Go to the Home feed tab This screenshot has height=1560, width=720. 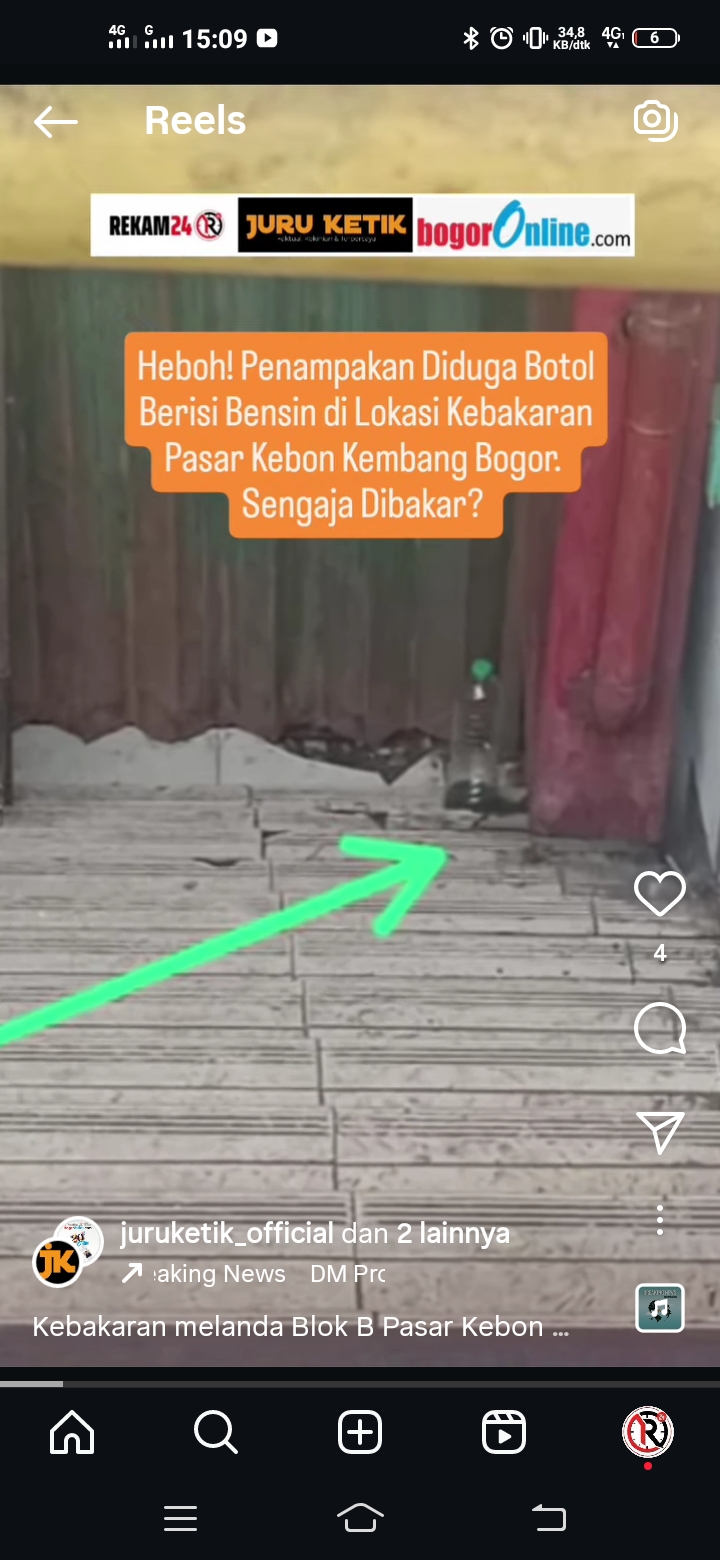point(72,1432)
